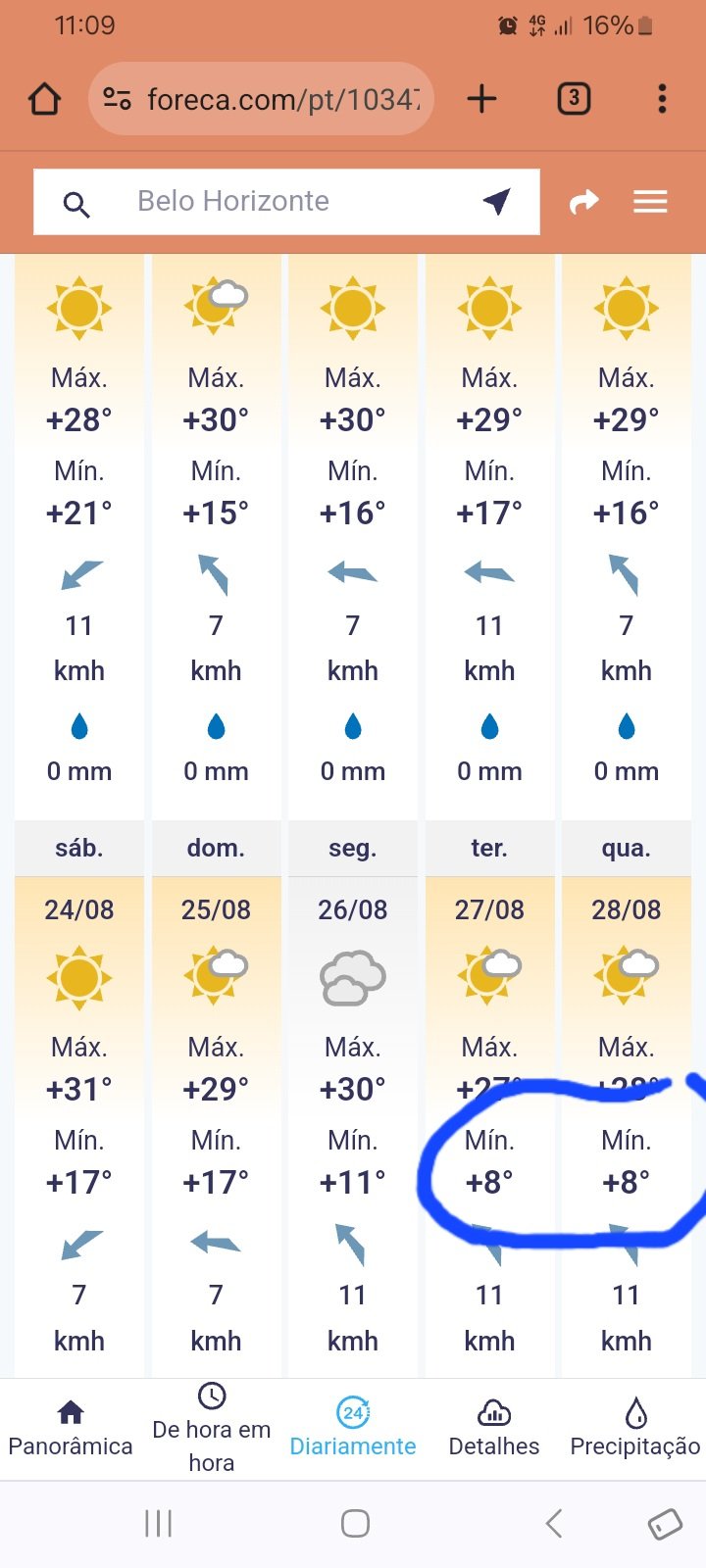
Task: Tap the Belo Horizonte search field
Action: tap(286, 202)
